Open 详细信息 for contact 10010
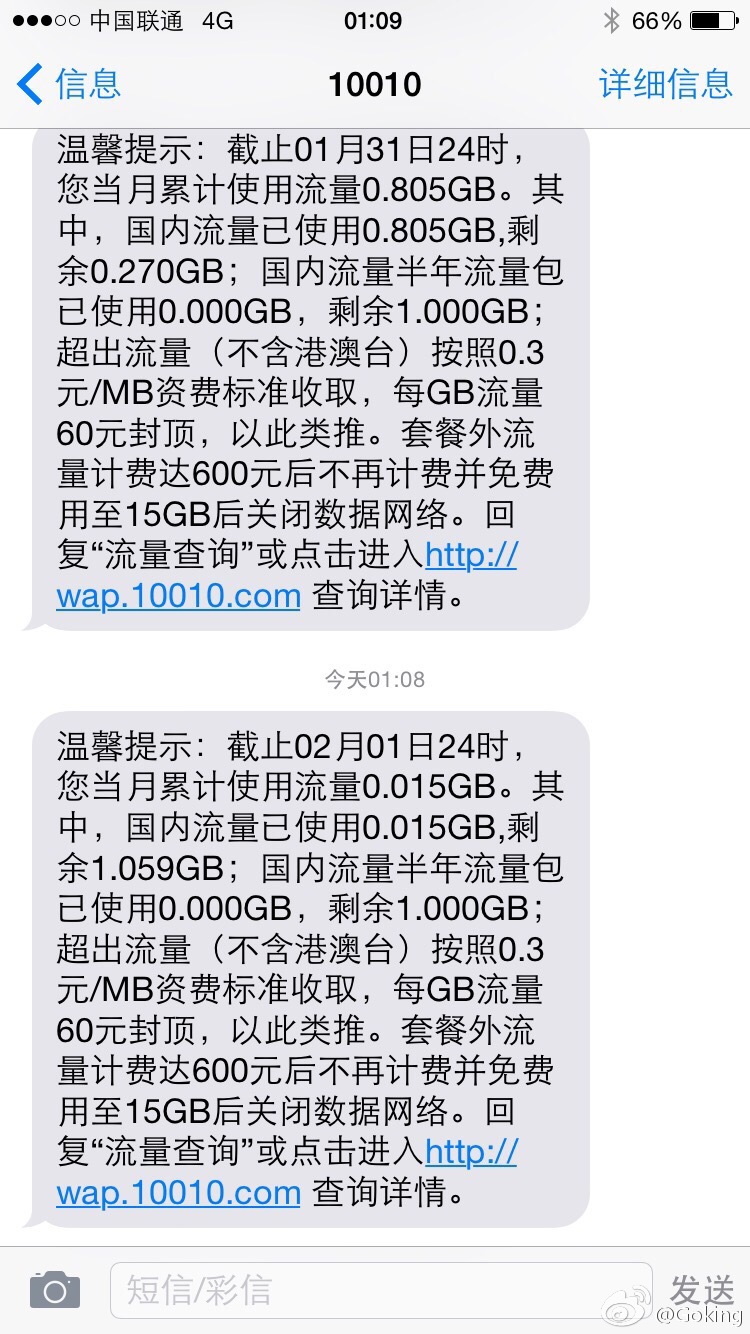Screen dimensions: 750x1334 coord(665,84)
